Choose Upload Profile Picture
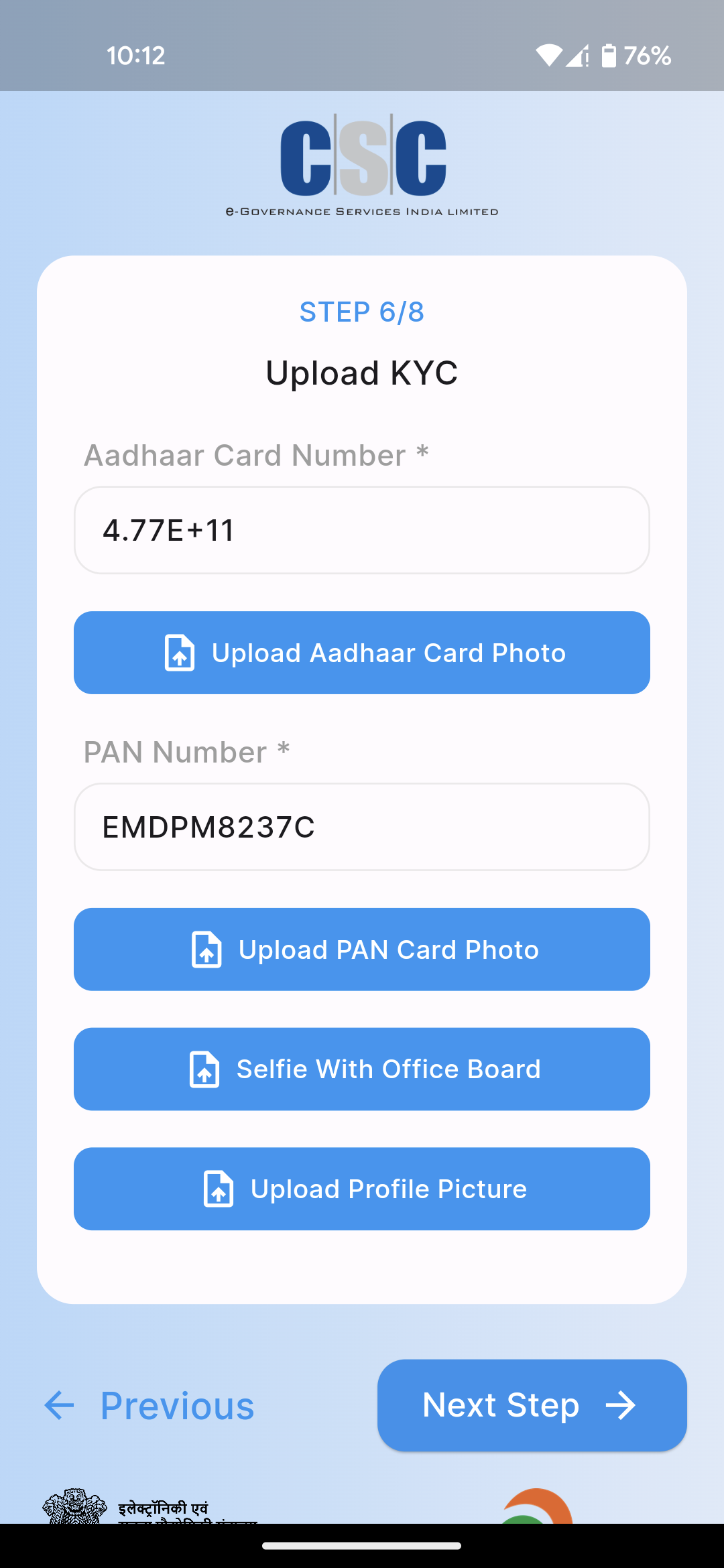 (362, 1189)
